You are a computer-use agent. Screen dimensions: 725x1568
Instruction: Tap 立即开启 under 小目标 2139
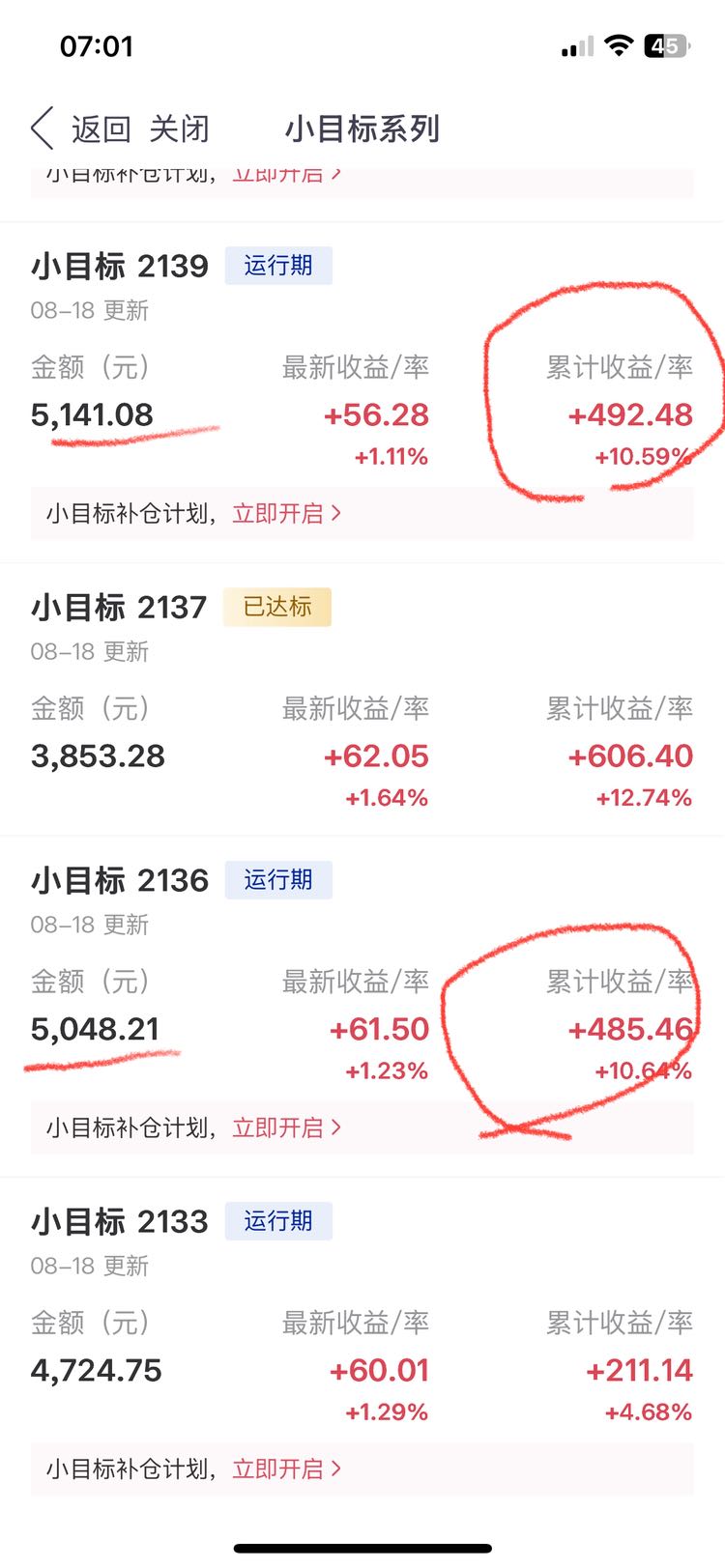tap(287, 513)
